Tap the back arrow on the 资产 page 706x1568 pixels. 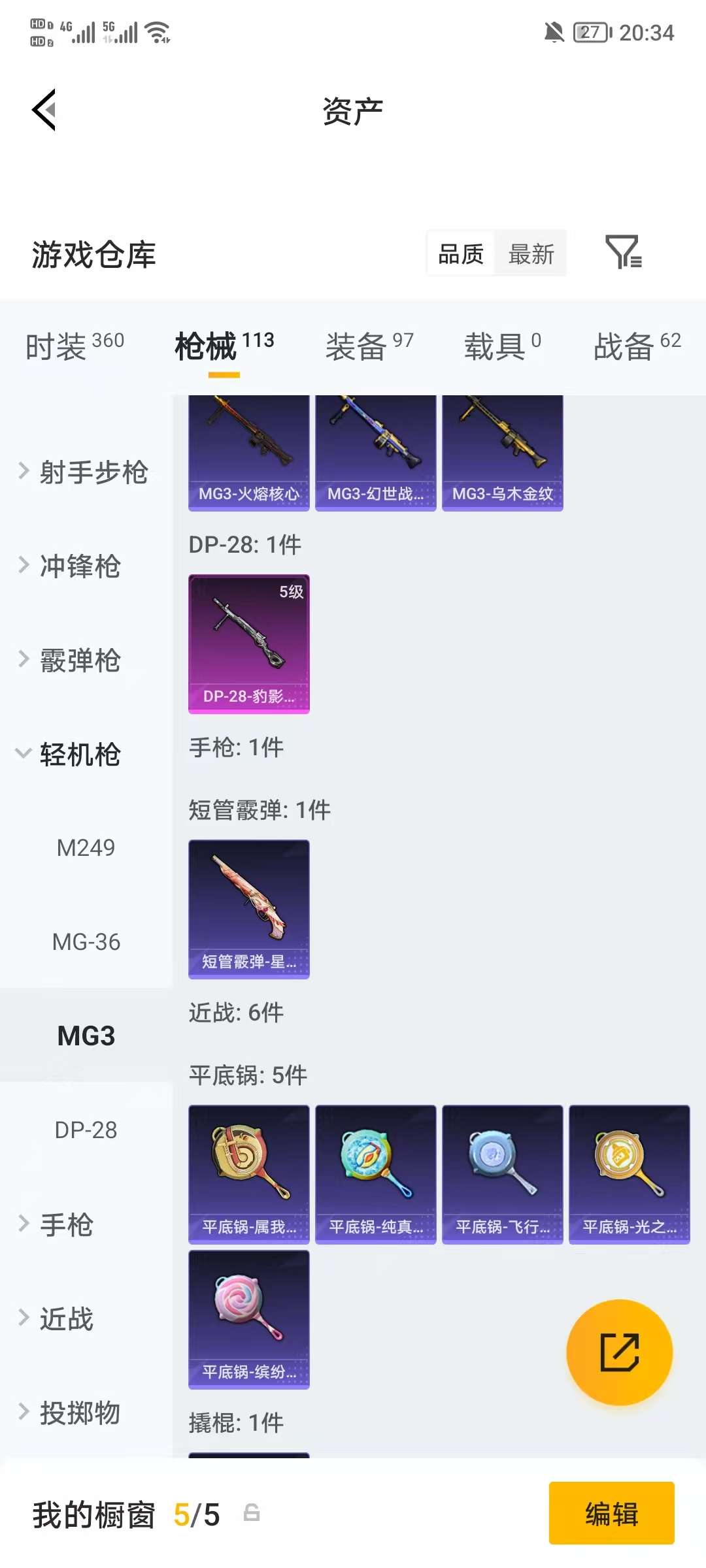click(44, 110)
